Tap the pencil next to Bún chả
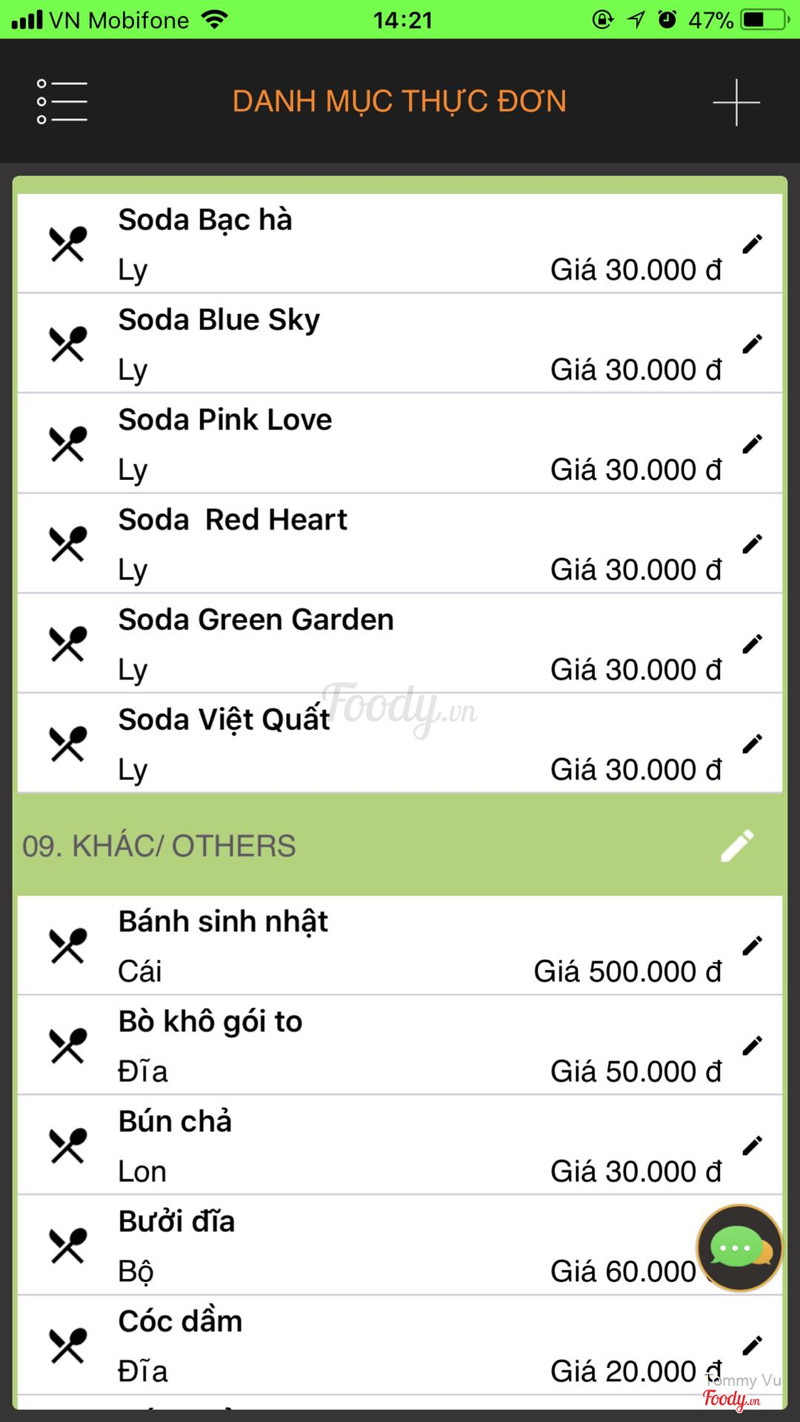This screenshot has height=1422, width=800. point(752,1146)
